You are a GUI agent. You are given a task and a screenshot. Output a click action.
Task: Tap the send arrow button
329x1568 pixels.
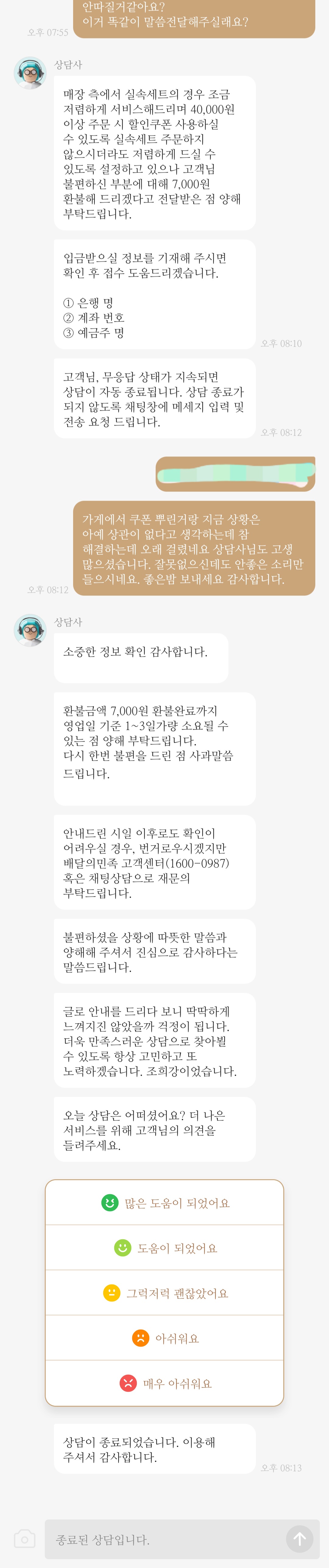tap(299, 1539)
